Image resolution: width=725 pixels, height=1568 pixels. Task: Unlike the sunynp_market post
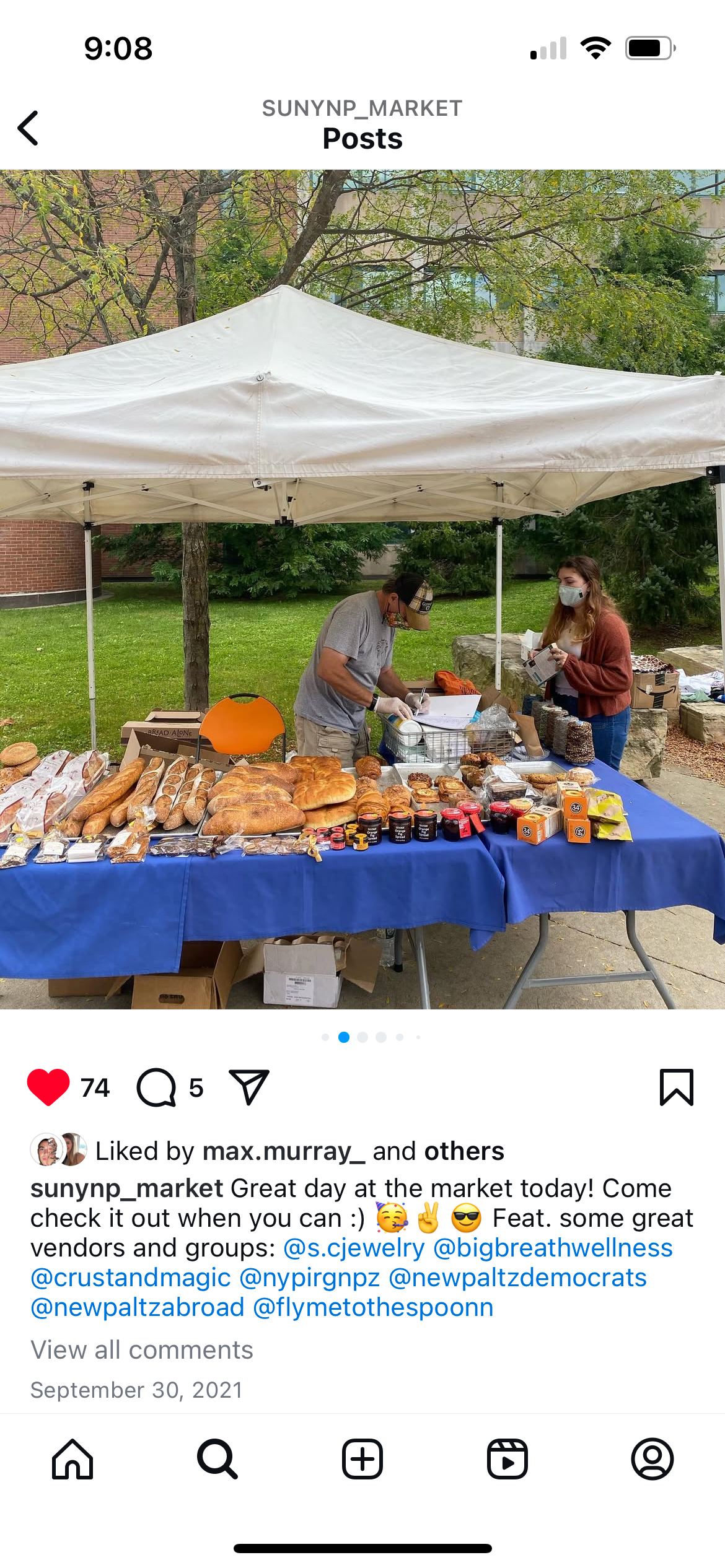coord(48,1087)
